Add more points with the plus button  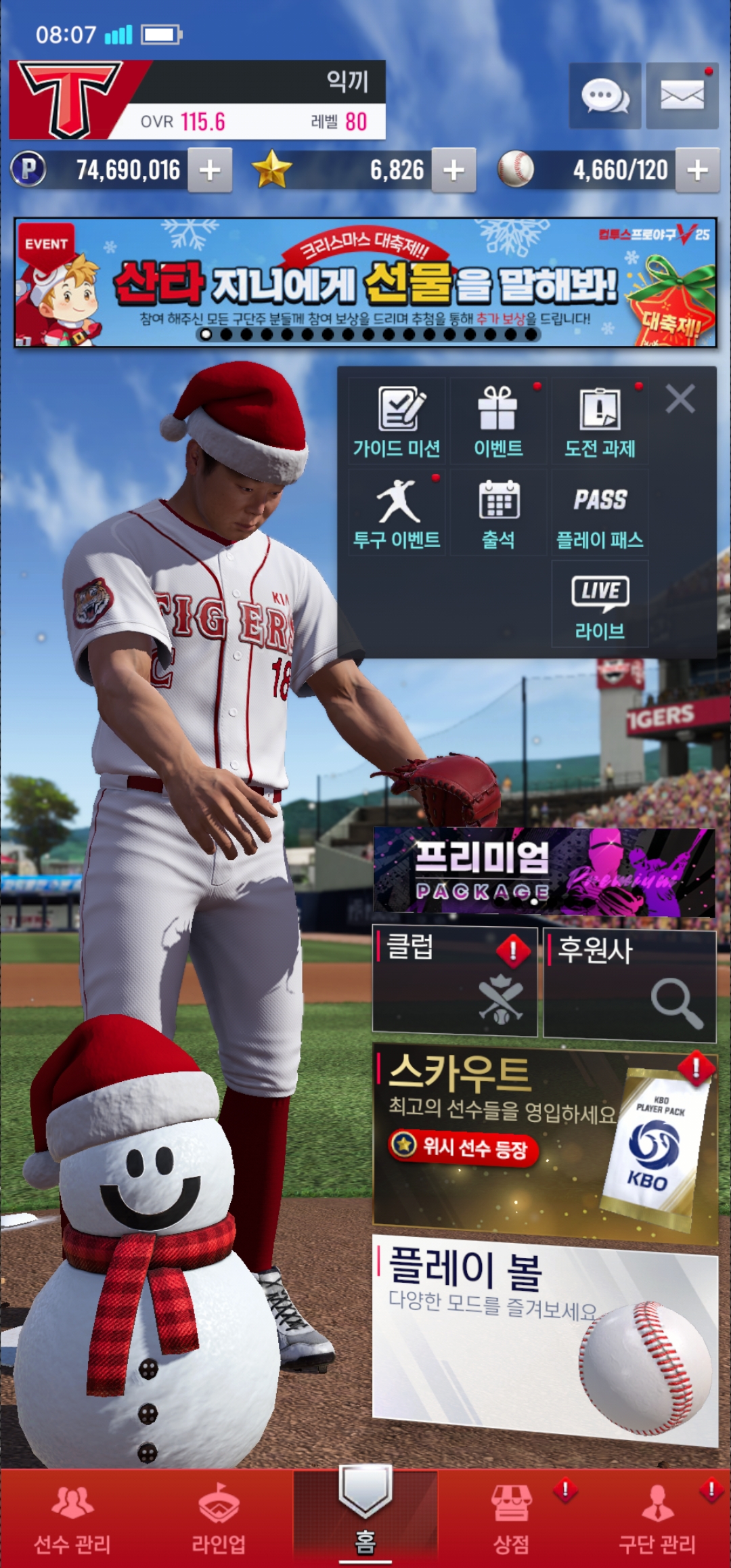[x=210, y=170]
